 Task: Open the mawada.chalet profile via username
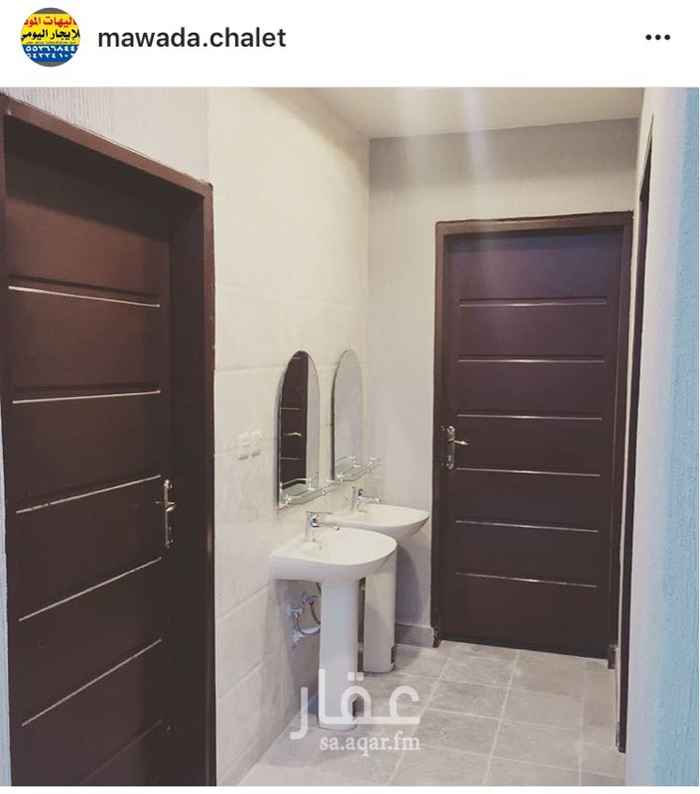tap(191, 38)
